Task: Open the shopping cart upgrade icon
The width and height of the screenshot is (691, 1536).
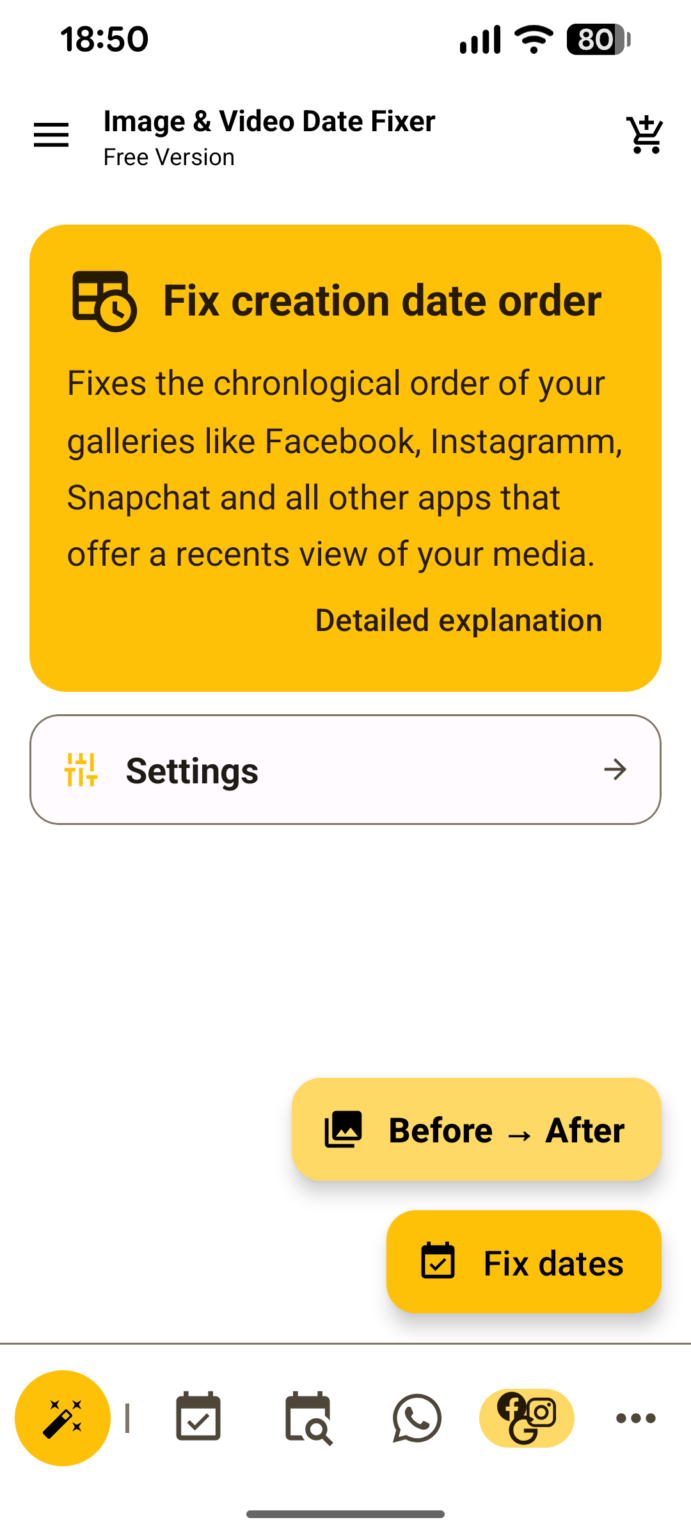Action: (645, 135)
